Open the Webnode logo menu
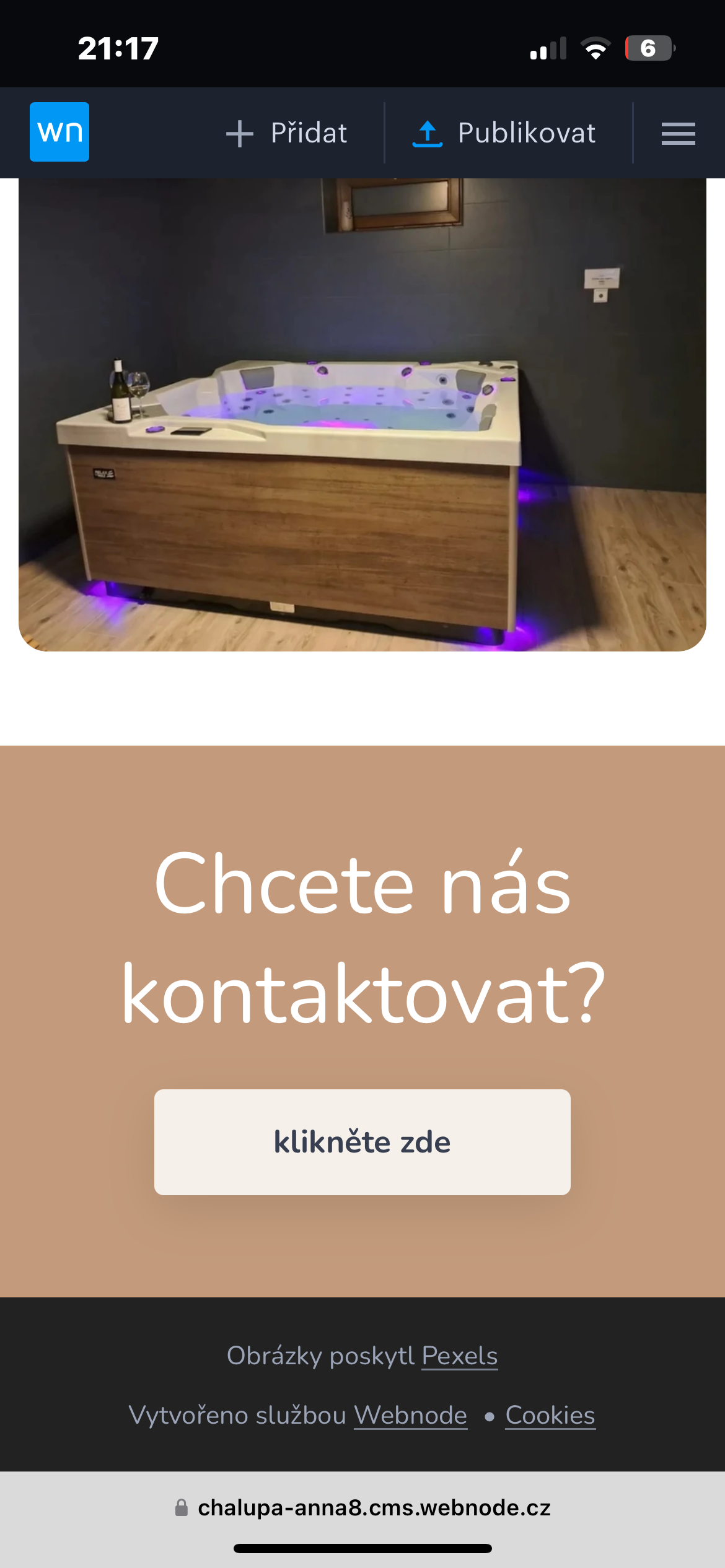725x1568 pixels. [x=59, y=132]
